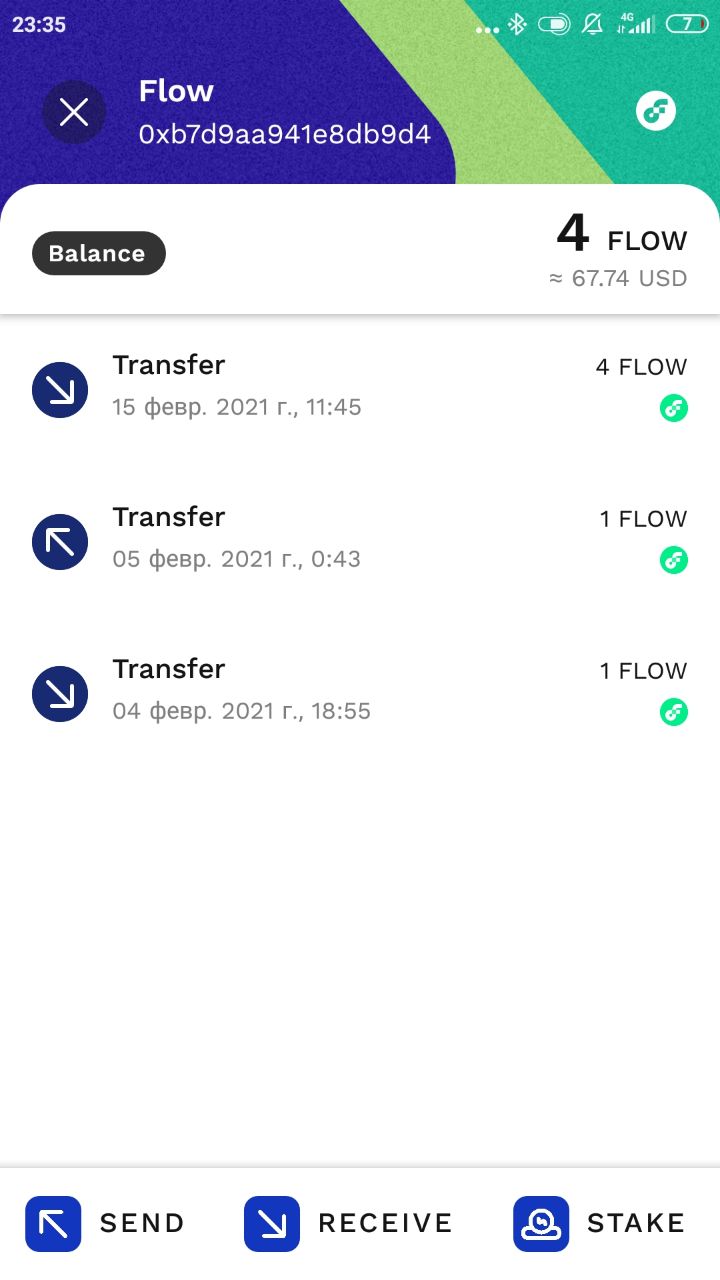Tap the Flow token logo icon

(x=656, y=111)
